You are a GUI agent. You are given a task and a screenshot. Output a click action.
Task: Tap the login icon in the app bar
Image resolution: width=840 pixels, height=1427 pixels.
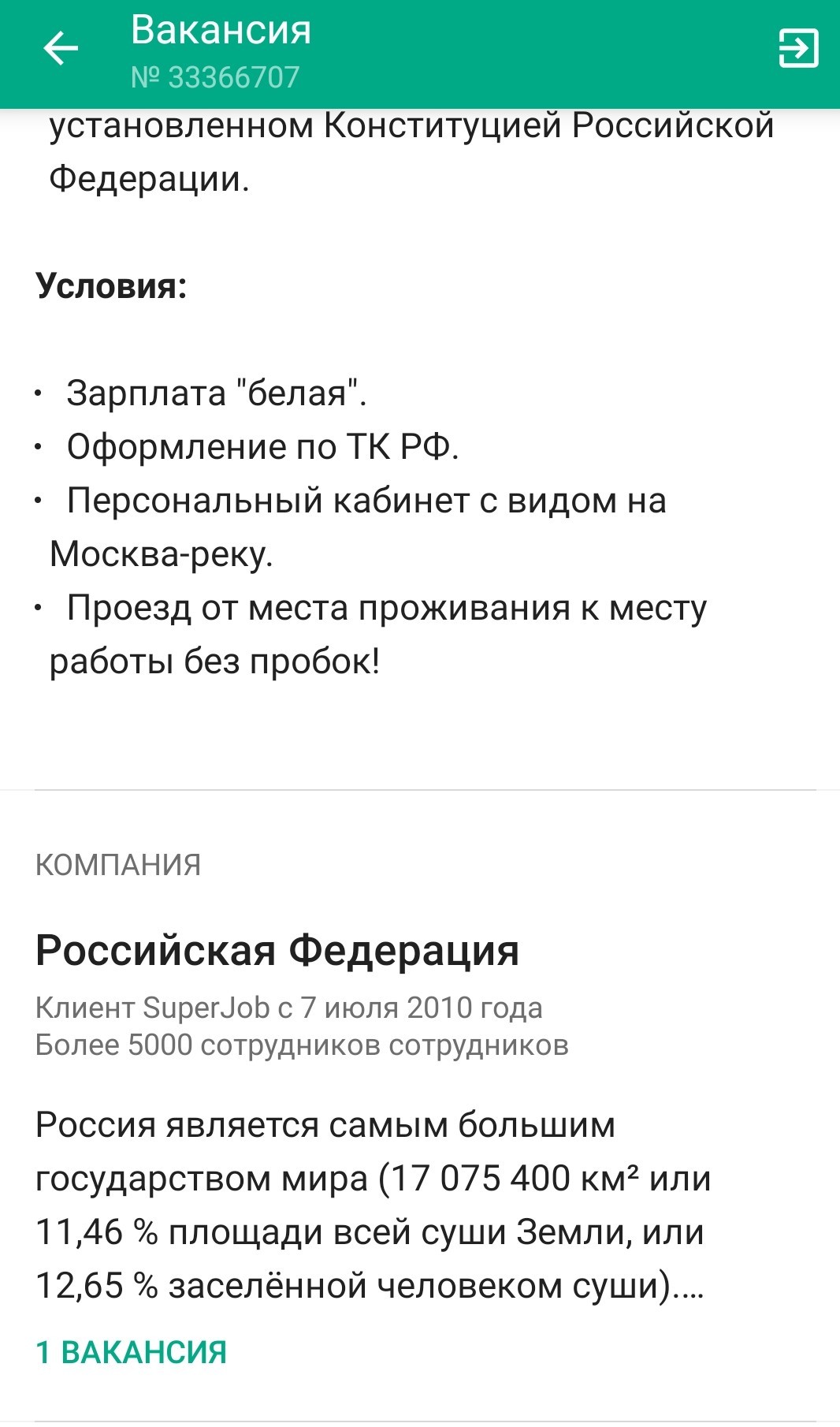coord(797,49)
